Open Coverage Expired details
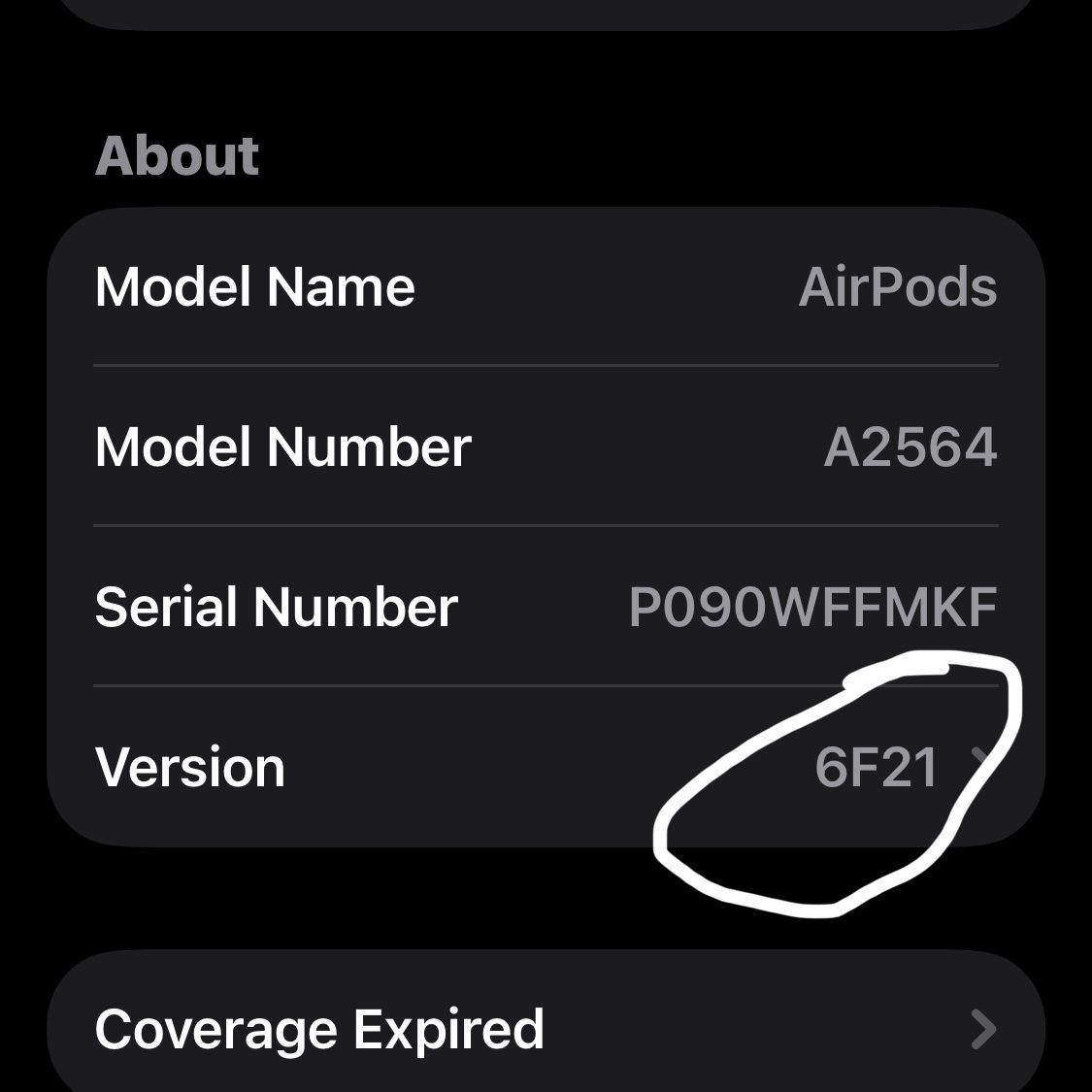Image resolution: width=1092 pixels, height=1092 pixels. click(546, 1029)
